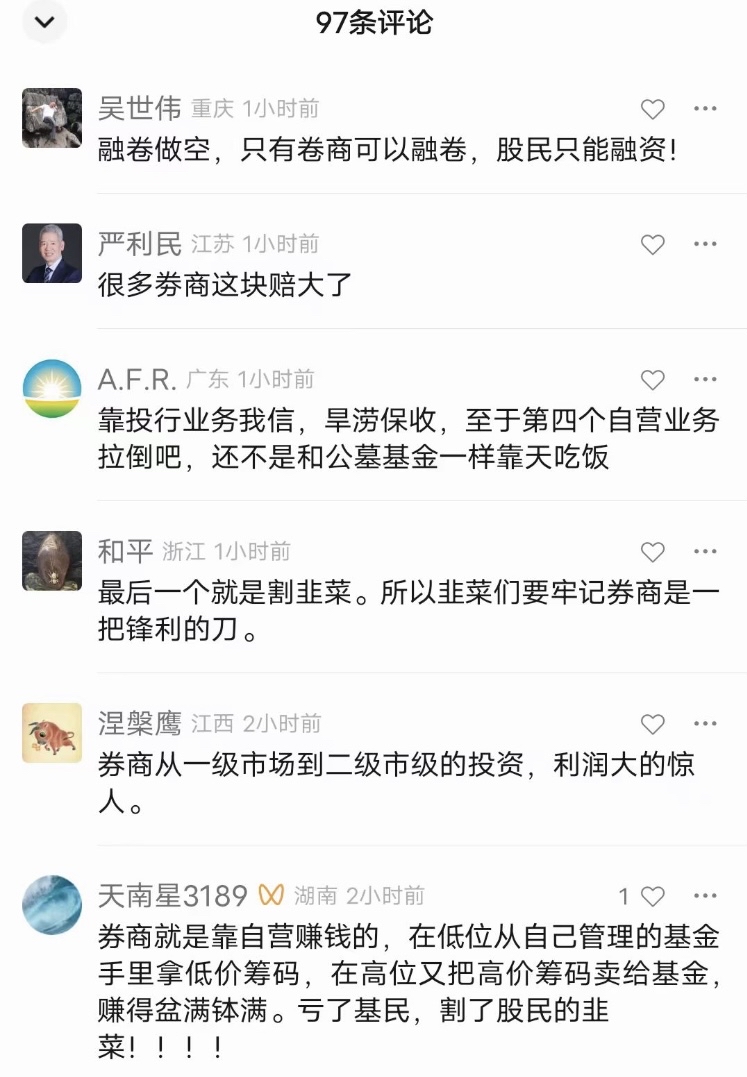View 吴世伟's profile avatar
This screenshot has height=1077, width=747.
click(52, 117)
